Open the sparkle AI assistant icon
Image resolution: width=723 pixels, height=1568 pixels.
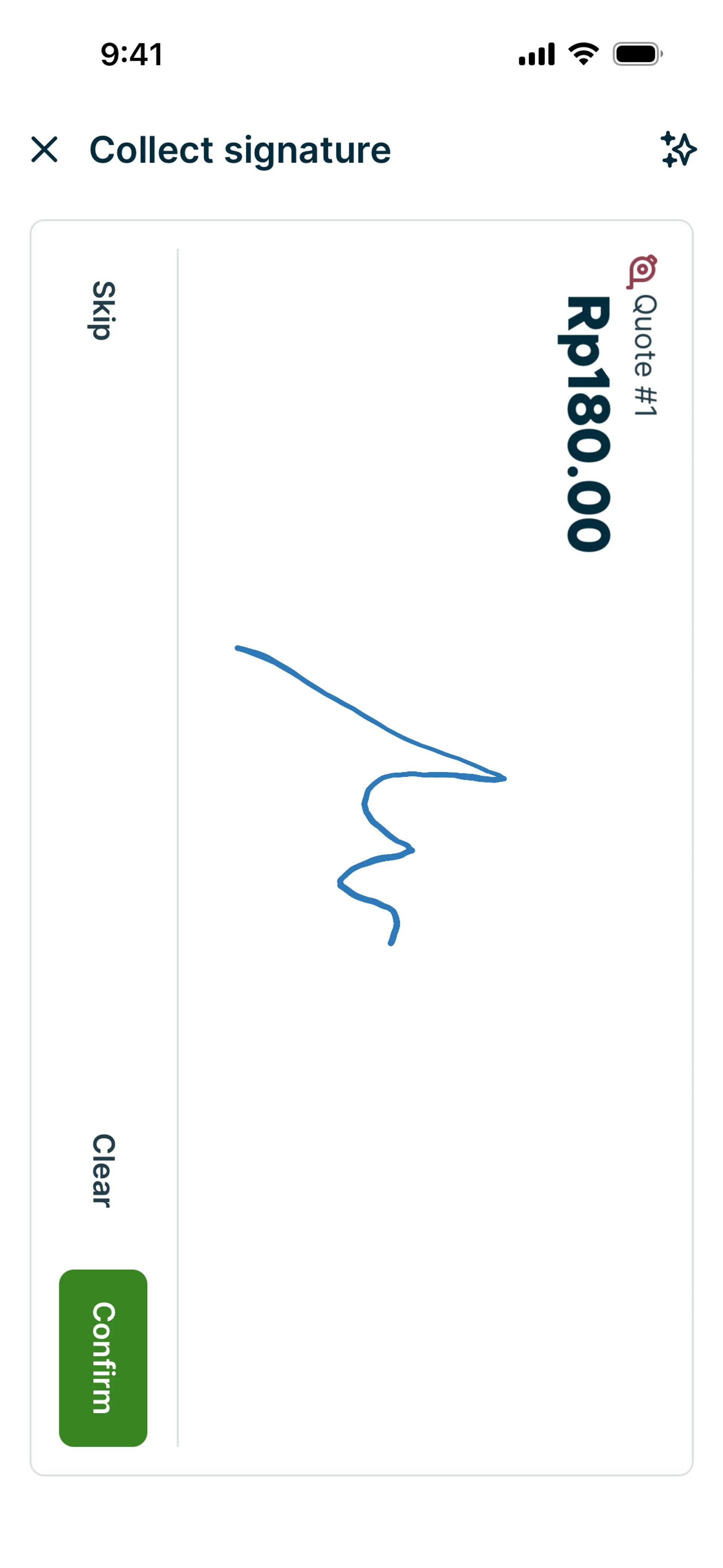pos(678,150)
